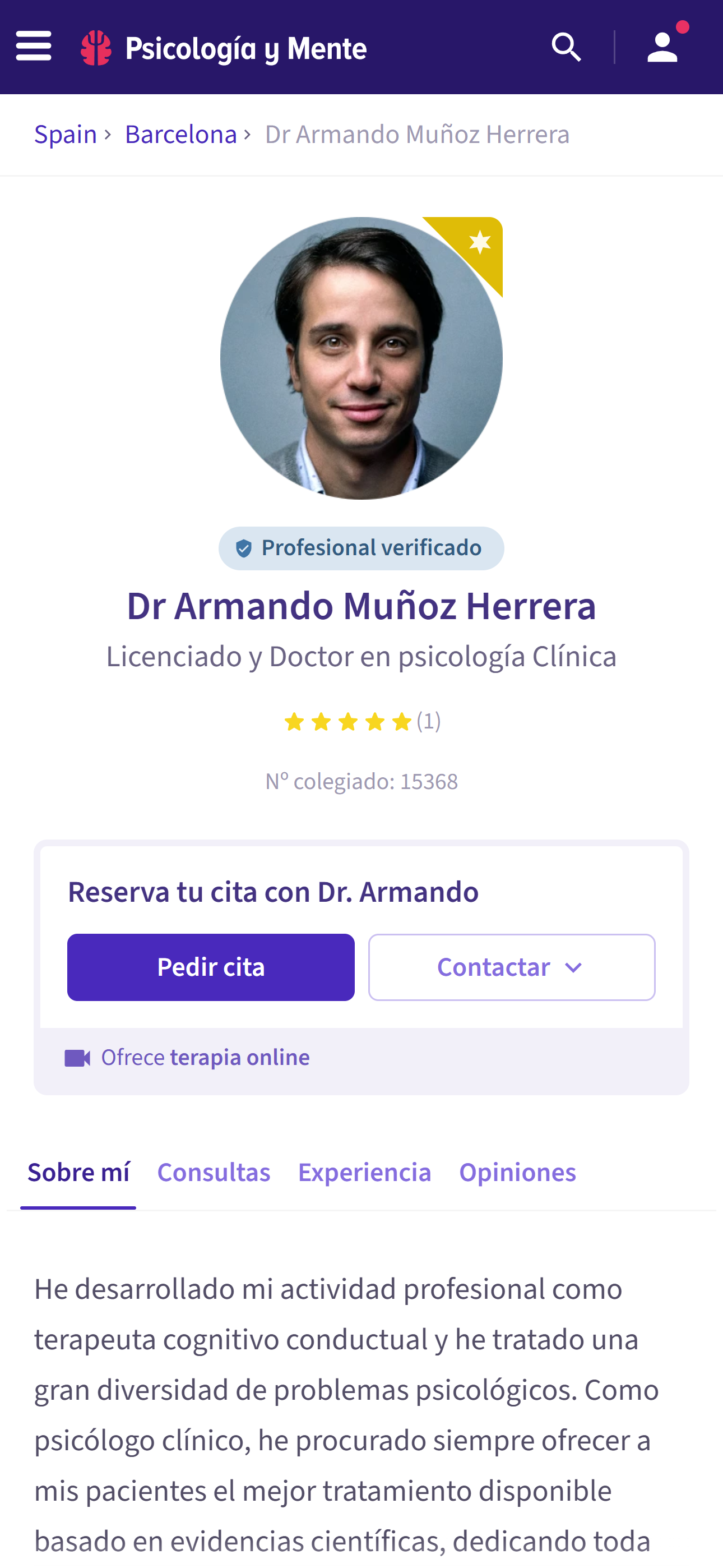Switch to the Opiniones tab
This screenshot has width=723, height=1568.
coord(517,1172)
